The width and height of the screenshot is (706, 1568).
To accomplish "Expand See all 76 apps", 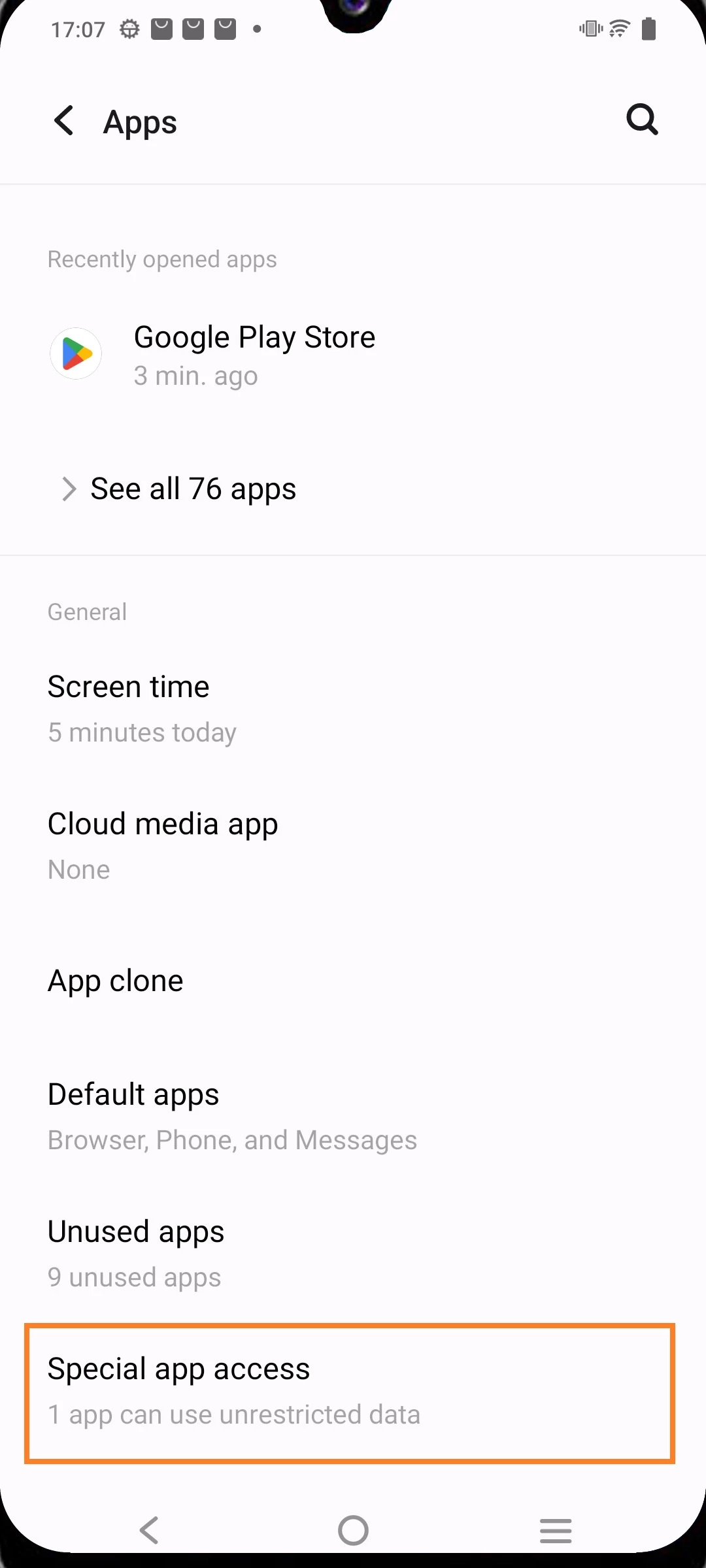I will [193, 489].
